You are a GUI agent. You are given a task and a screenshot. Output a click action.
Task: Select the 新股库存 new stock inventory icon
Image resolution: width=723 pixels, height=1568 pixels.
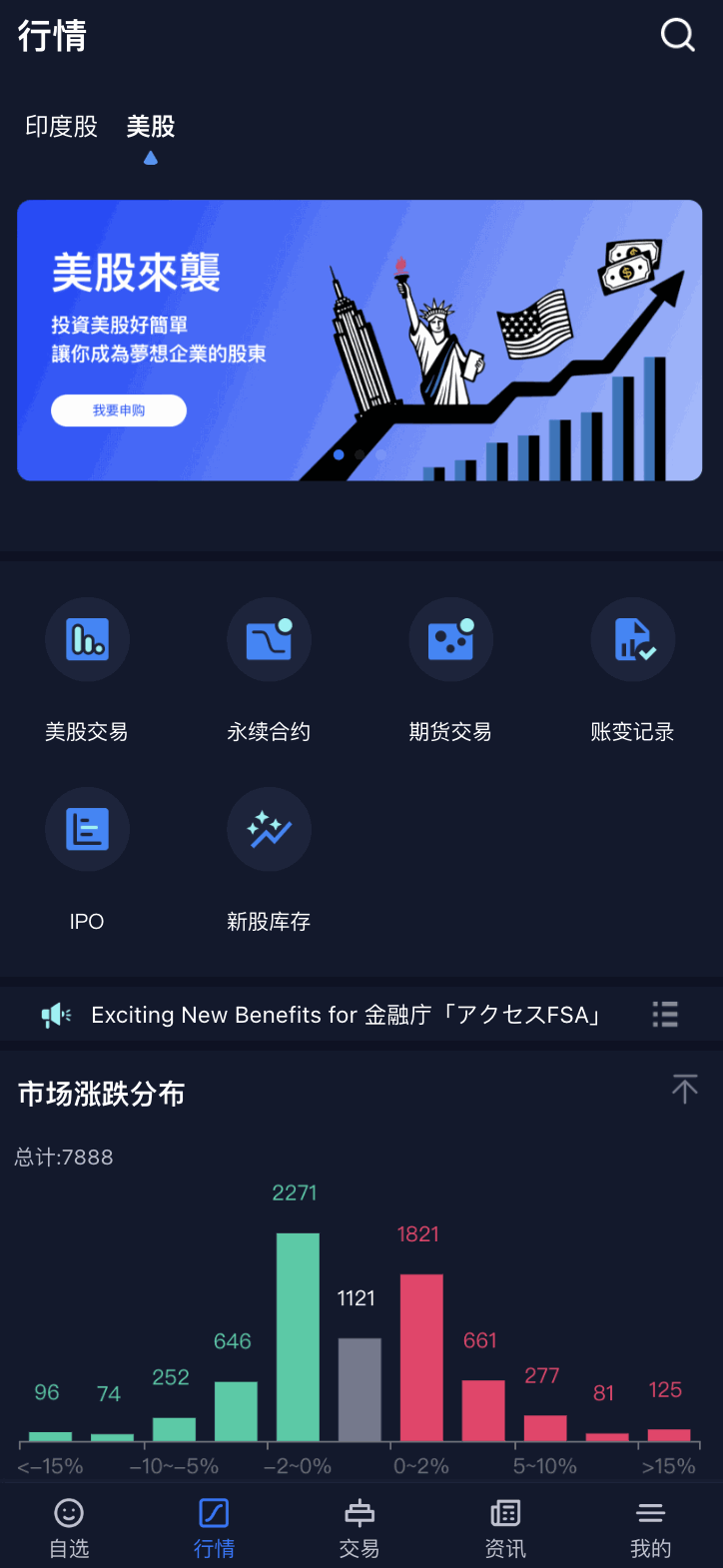click(269, 829)
